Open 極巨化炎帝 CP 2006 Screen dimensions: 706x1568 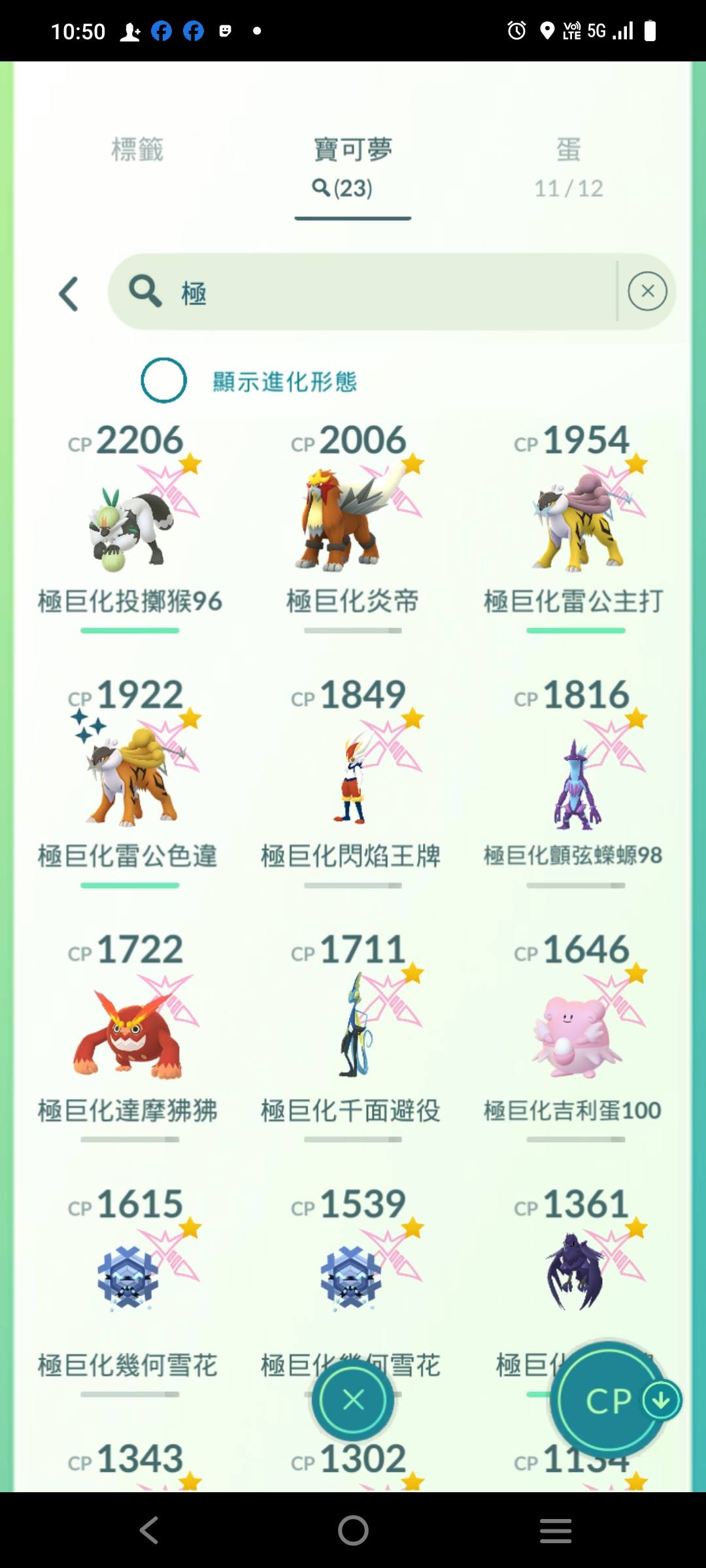coord(352,523)
